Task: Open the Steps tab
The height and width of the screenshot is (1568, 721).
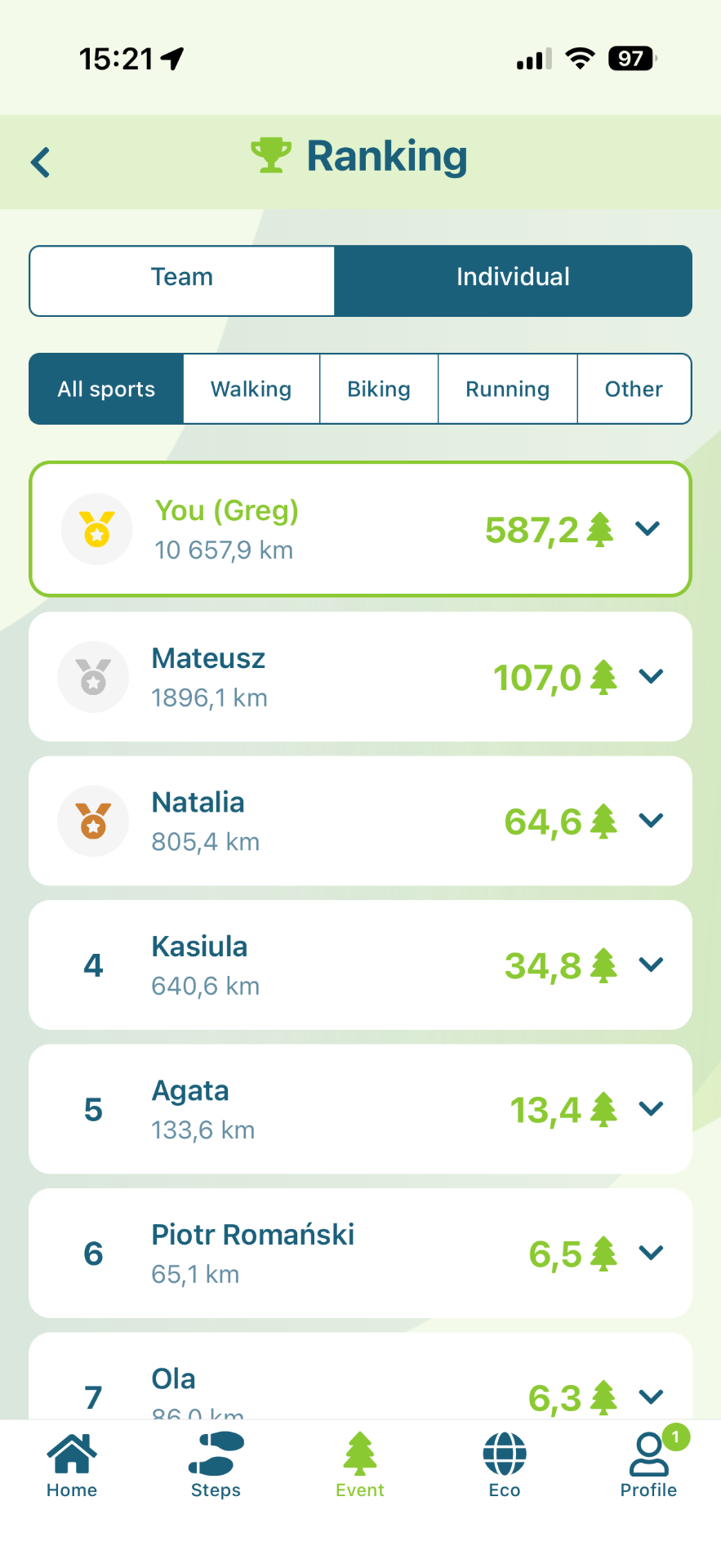Action: coord(216,1465)
